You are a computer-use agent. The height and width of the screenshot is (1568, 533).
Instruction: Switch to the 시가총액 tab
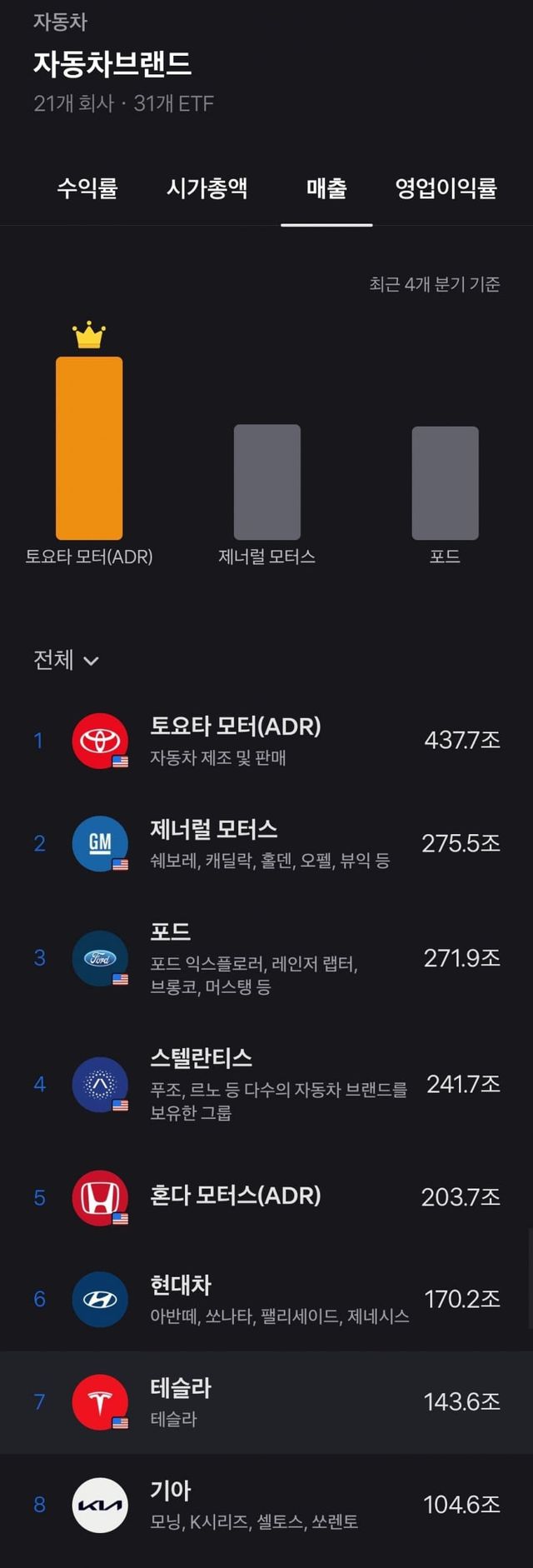207,188
